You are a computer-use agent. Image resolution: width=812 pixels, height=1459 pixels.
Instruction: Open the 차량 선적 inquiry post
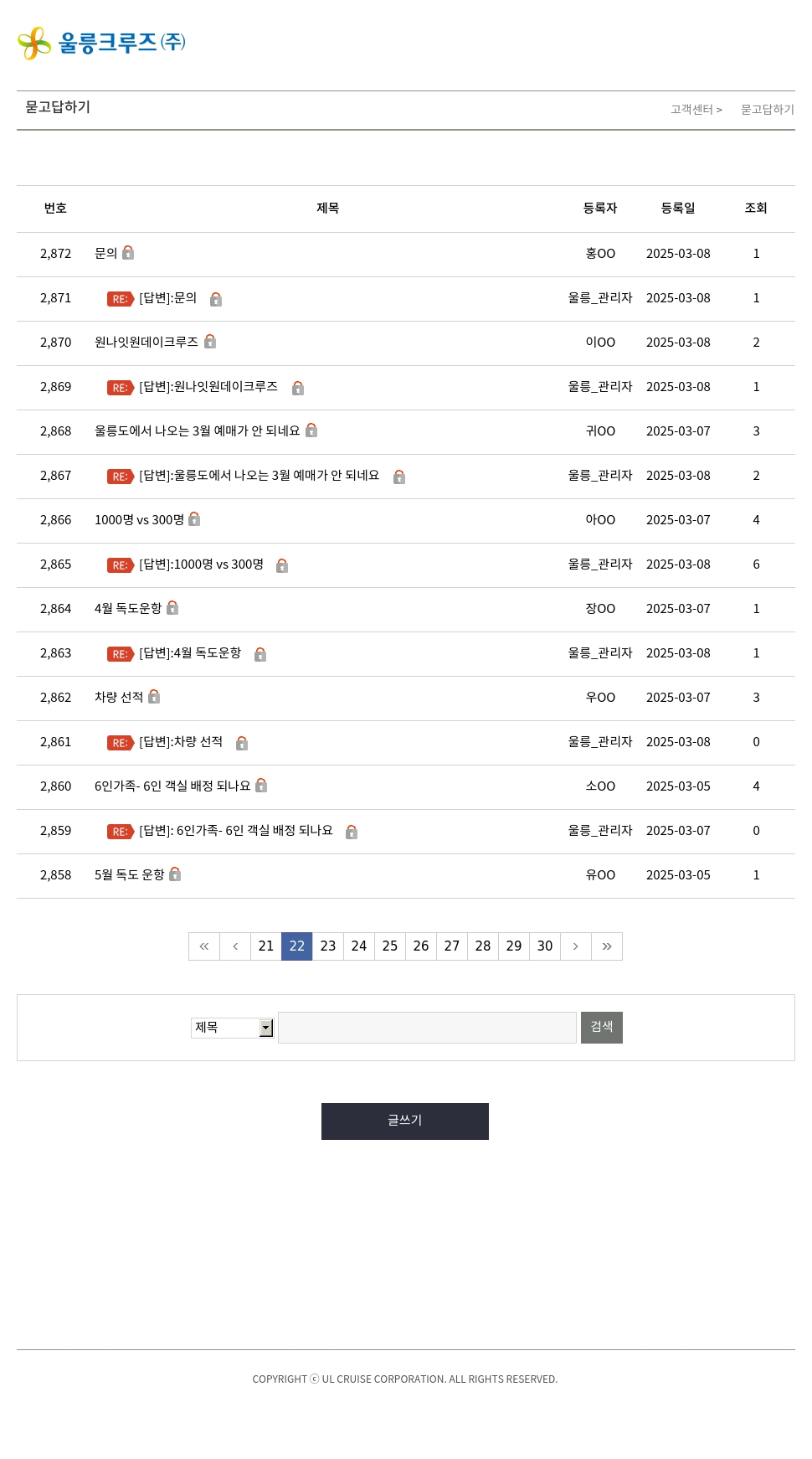119,697
